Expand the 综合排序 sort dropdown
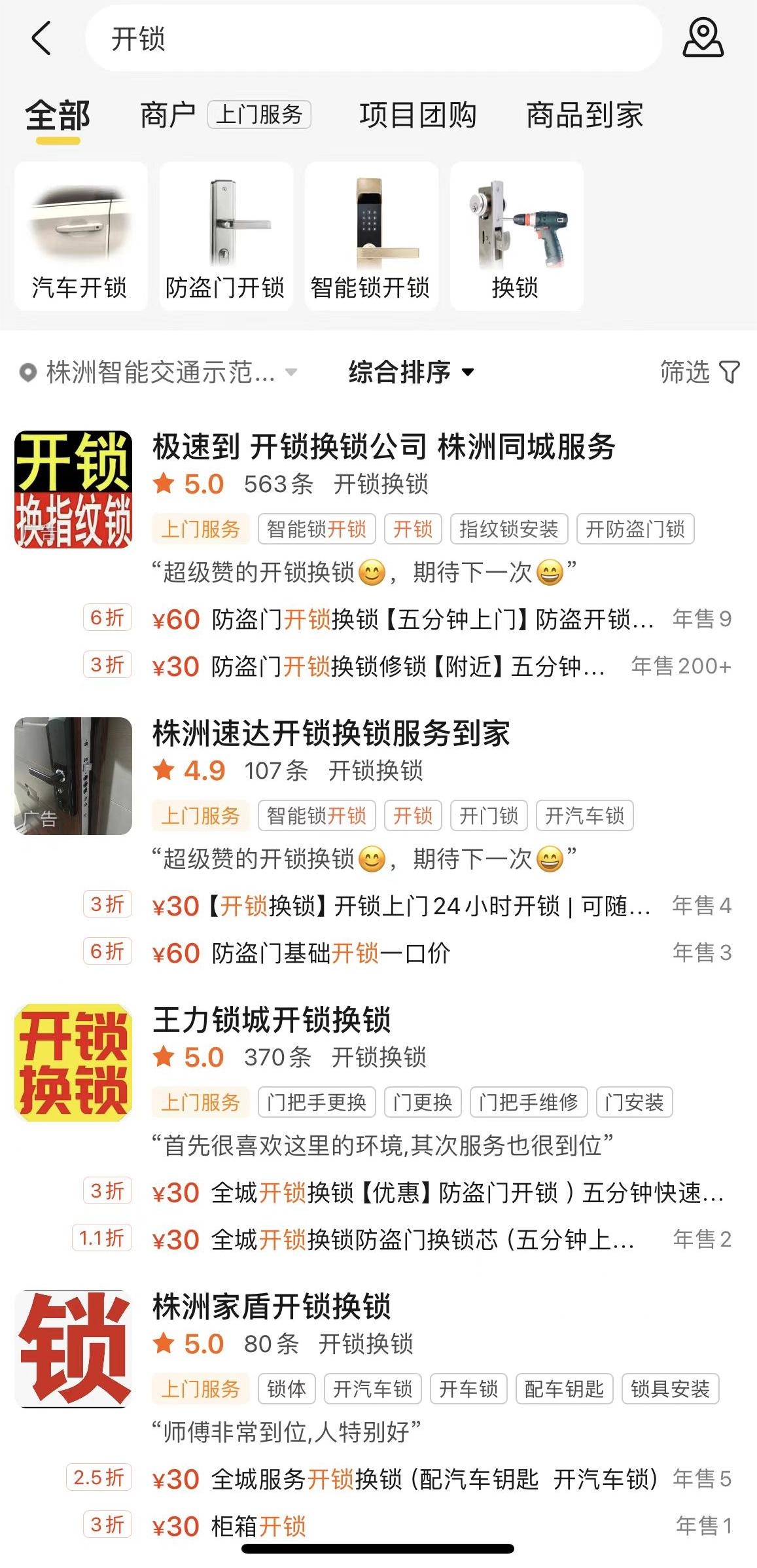This screenshot has height=1568, width=757. click(411, 372)
